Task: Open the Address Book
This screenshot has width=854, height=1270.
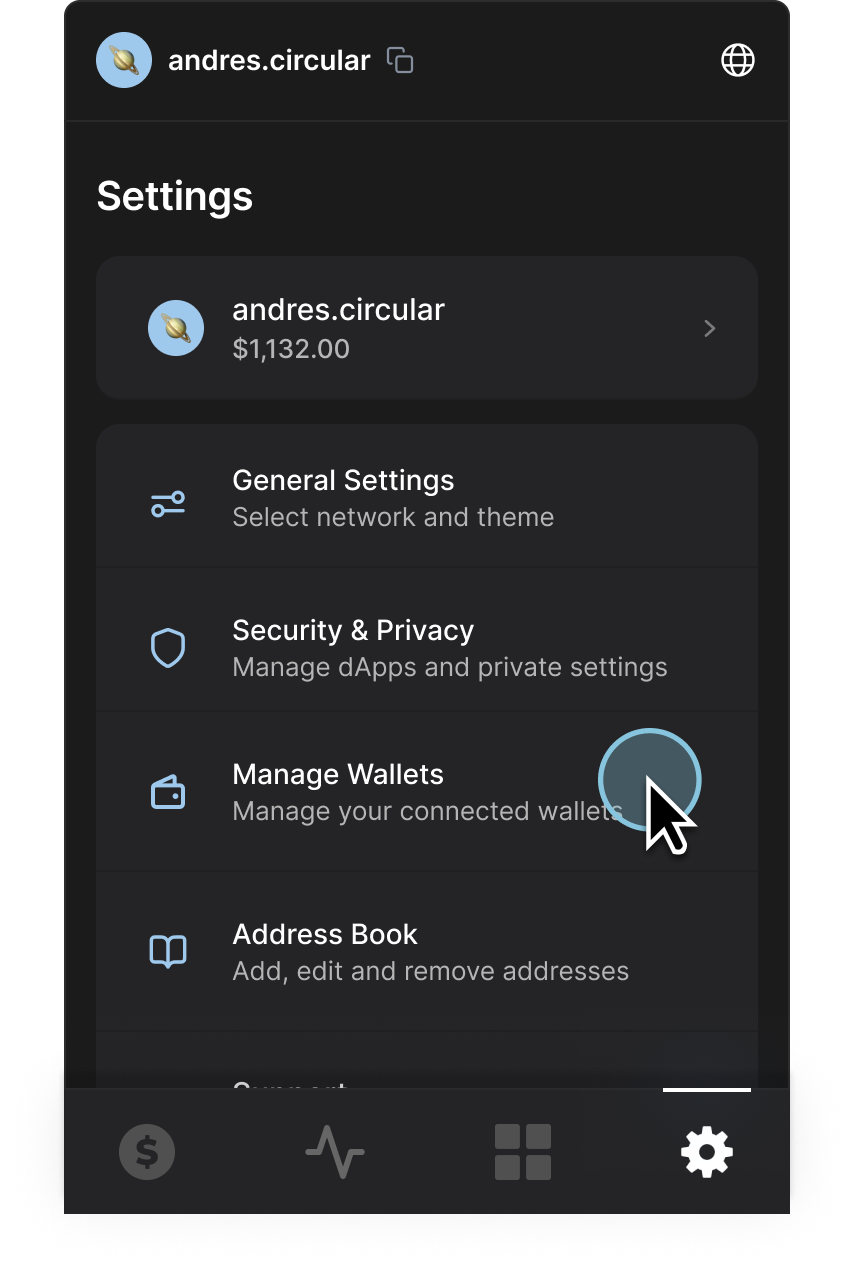Action: pos(426,952)
